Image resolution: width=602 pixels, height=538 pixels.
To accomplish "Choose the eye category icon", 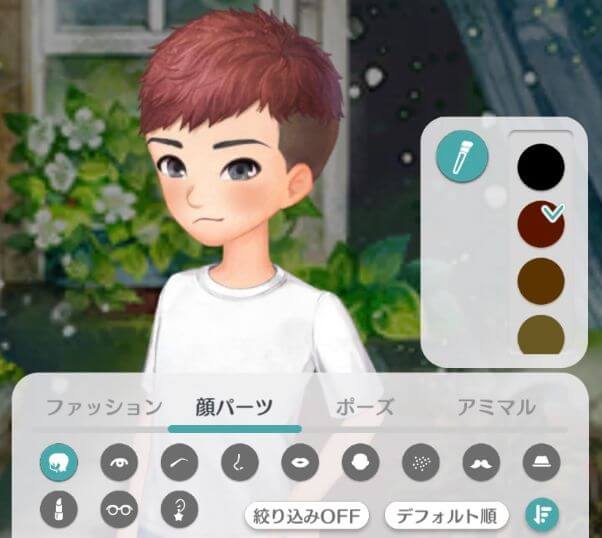I will [119, 462].
